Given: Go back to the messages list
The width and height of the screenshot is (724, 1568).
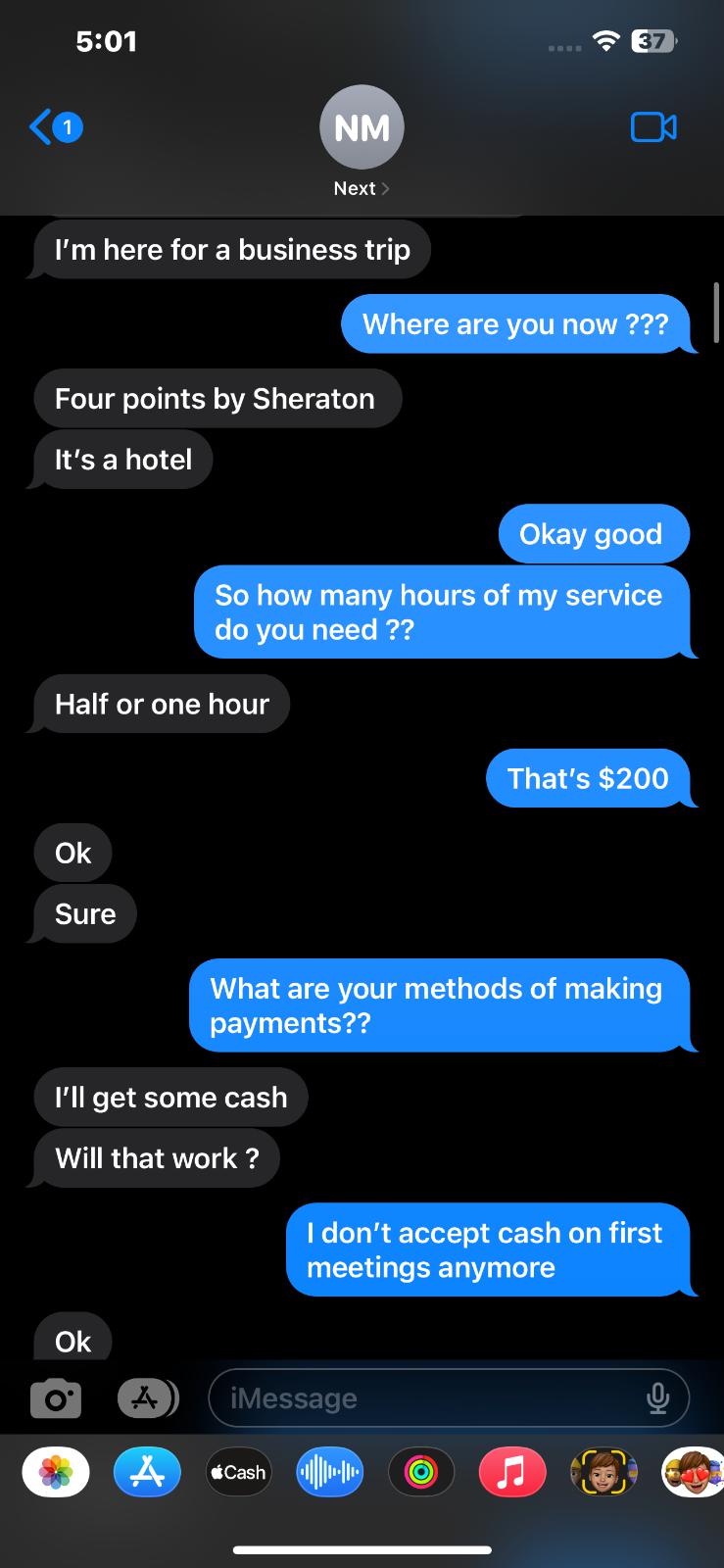Looking at the screenshot, I should pyautogui.click(x=54, y=127).
